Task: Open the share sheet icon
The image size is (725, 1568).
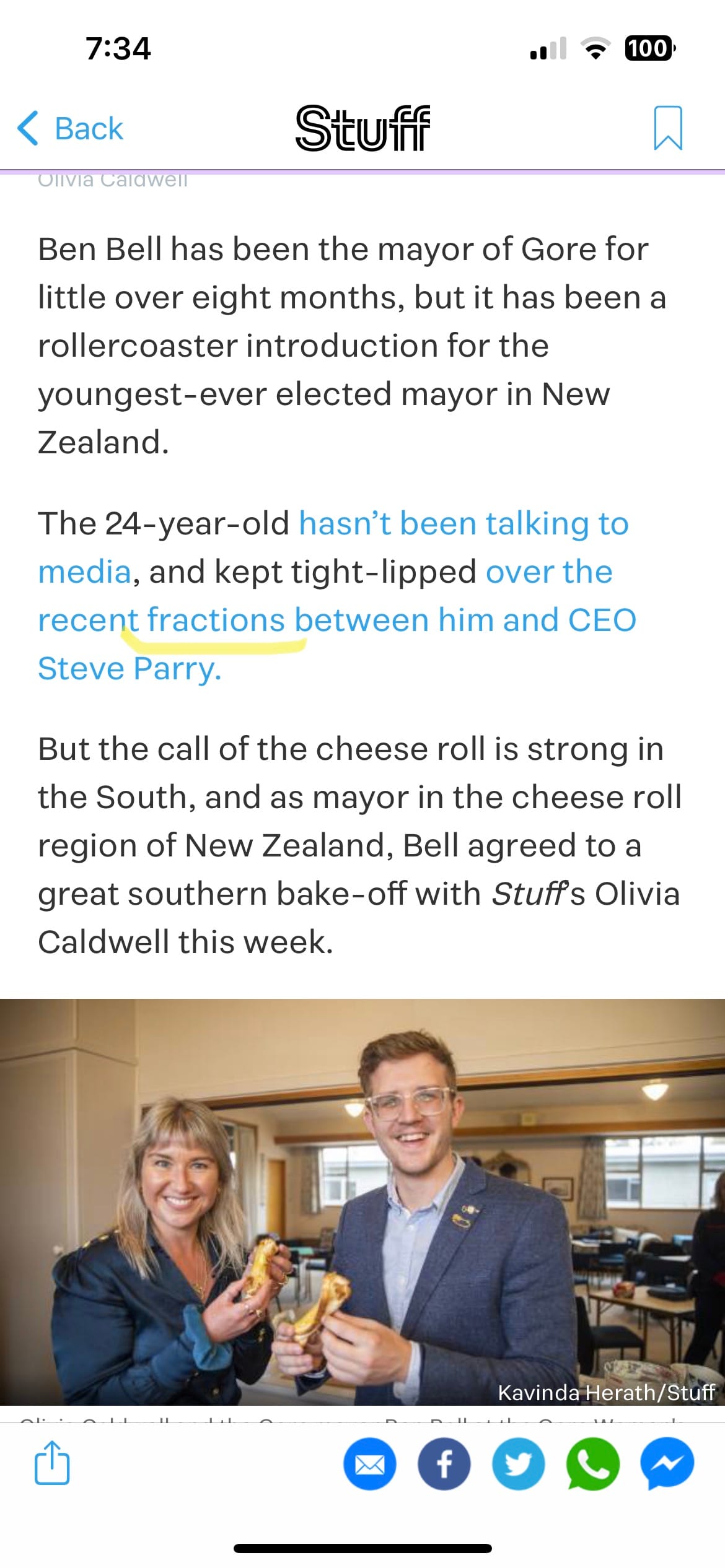Action: pos(52,1463)
